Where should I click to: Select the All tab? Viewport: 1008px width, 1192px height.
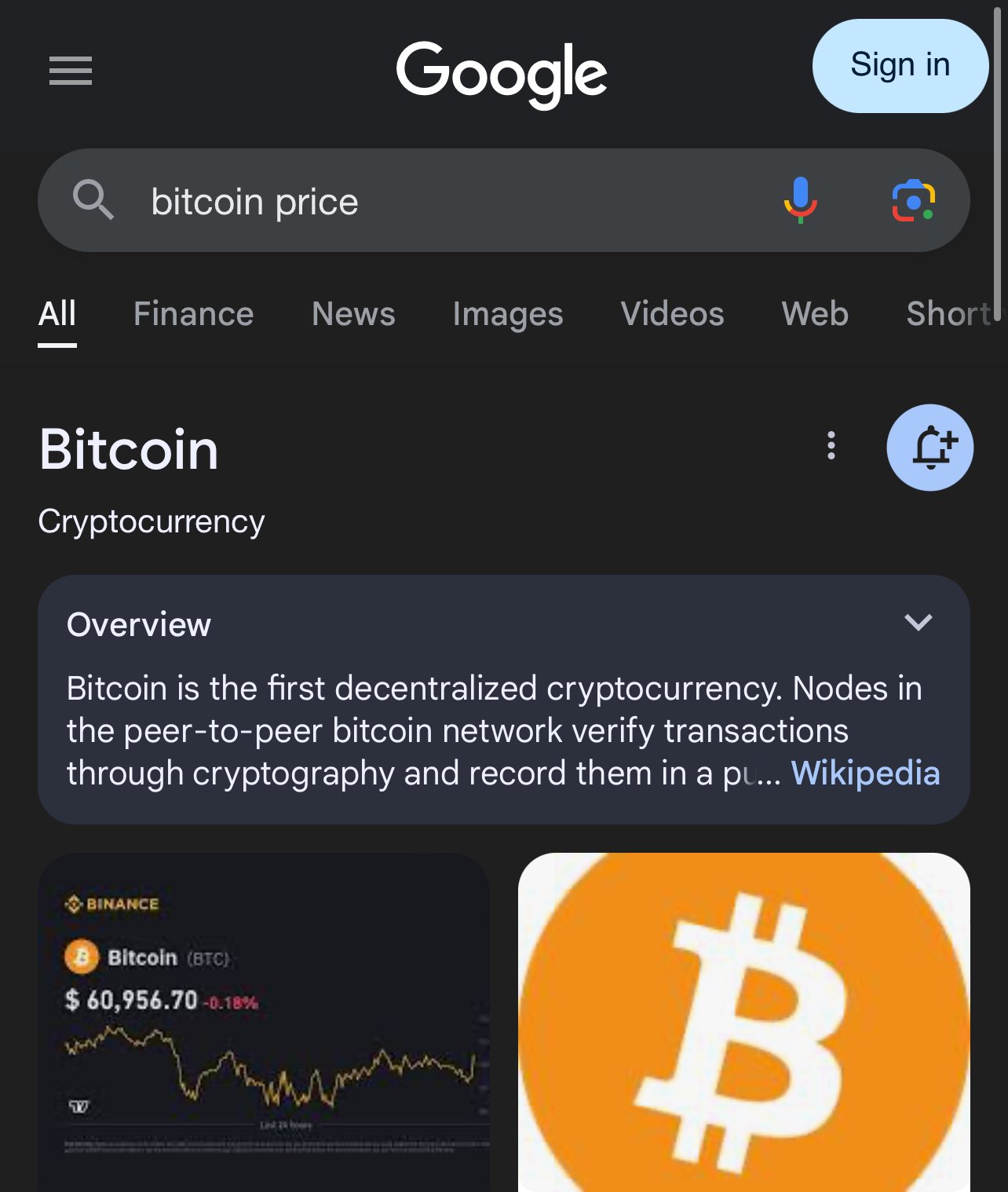57,314
